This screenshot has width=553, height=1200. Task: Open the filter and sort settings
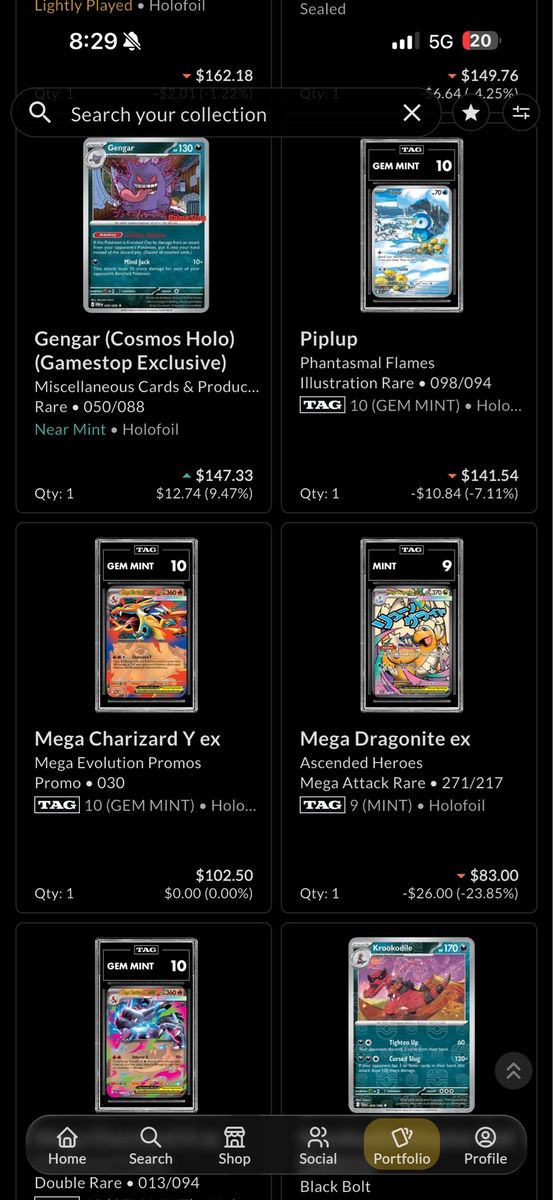(521, 113)
